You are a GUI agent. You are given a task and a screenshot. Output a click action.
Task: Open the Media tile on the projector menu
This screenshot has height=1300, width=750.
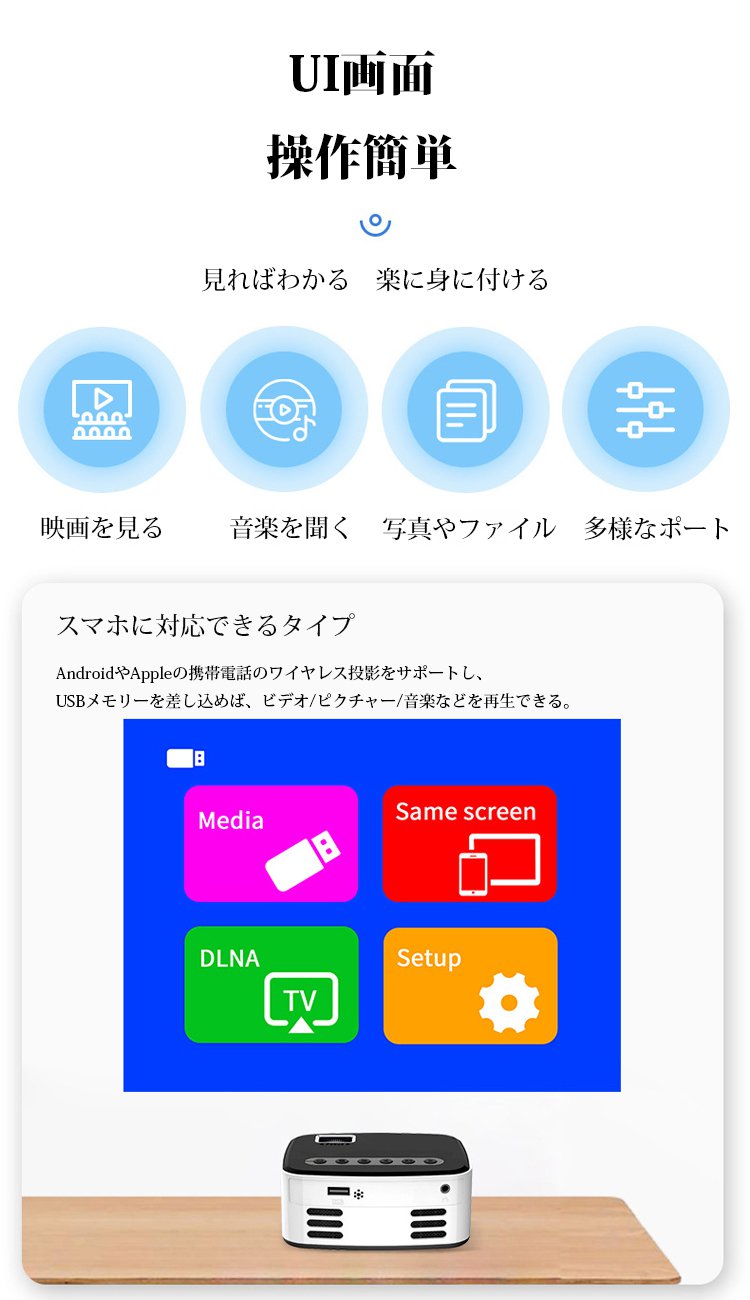(x=271, y=841)
